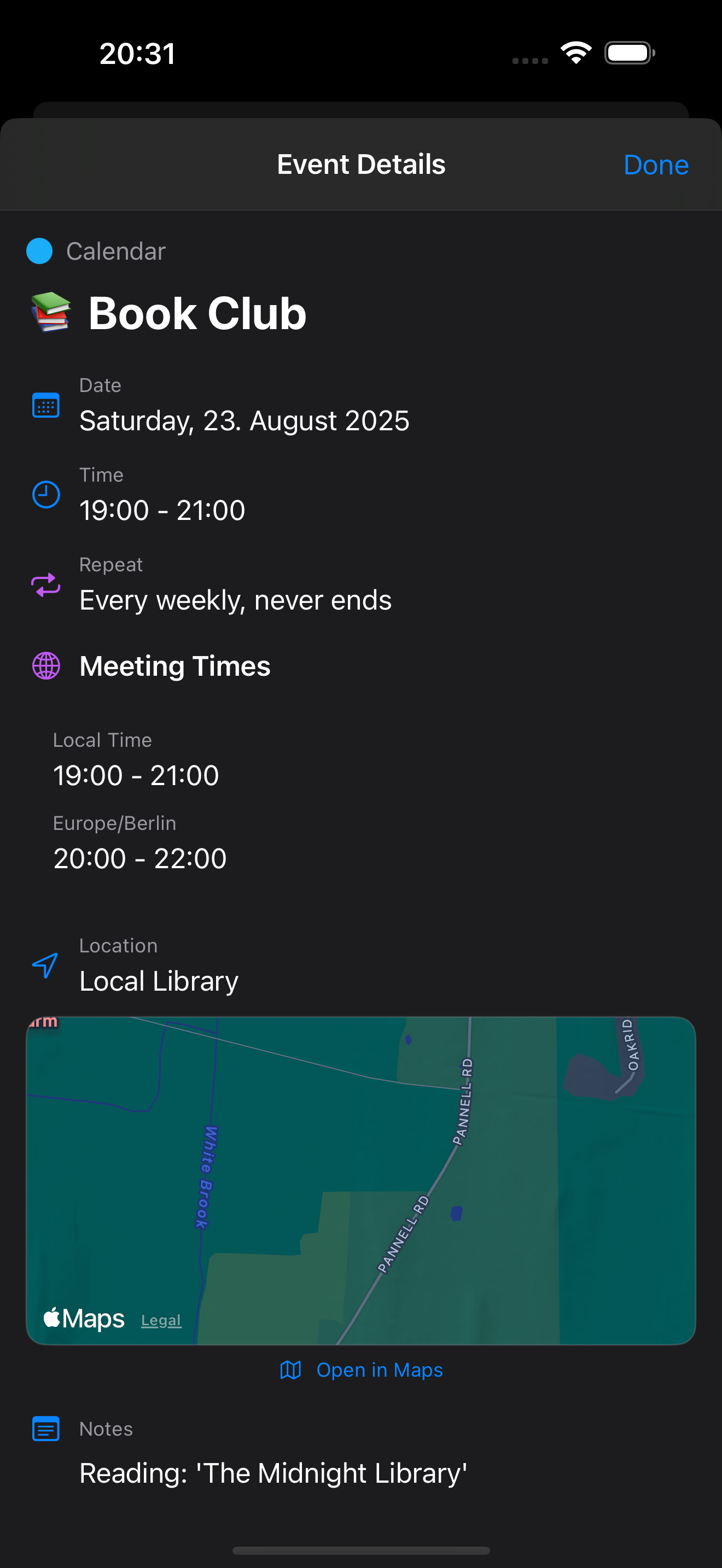The width and height of the screenshot is (722, 1568).
Task: Open the location in Apple Maps
Action: (x=362, y=1370)
